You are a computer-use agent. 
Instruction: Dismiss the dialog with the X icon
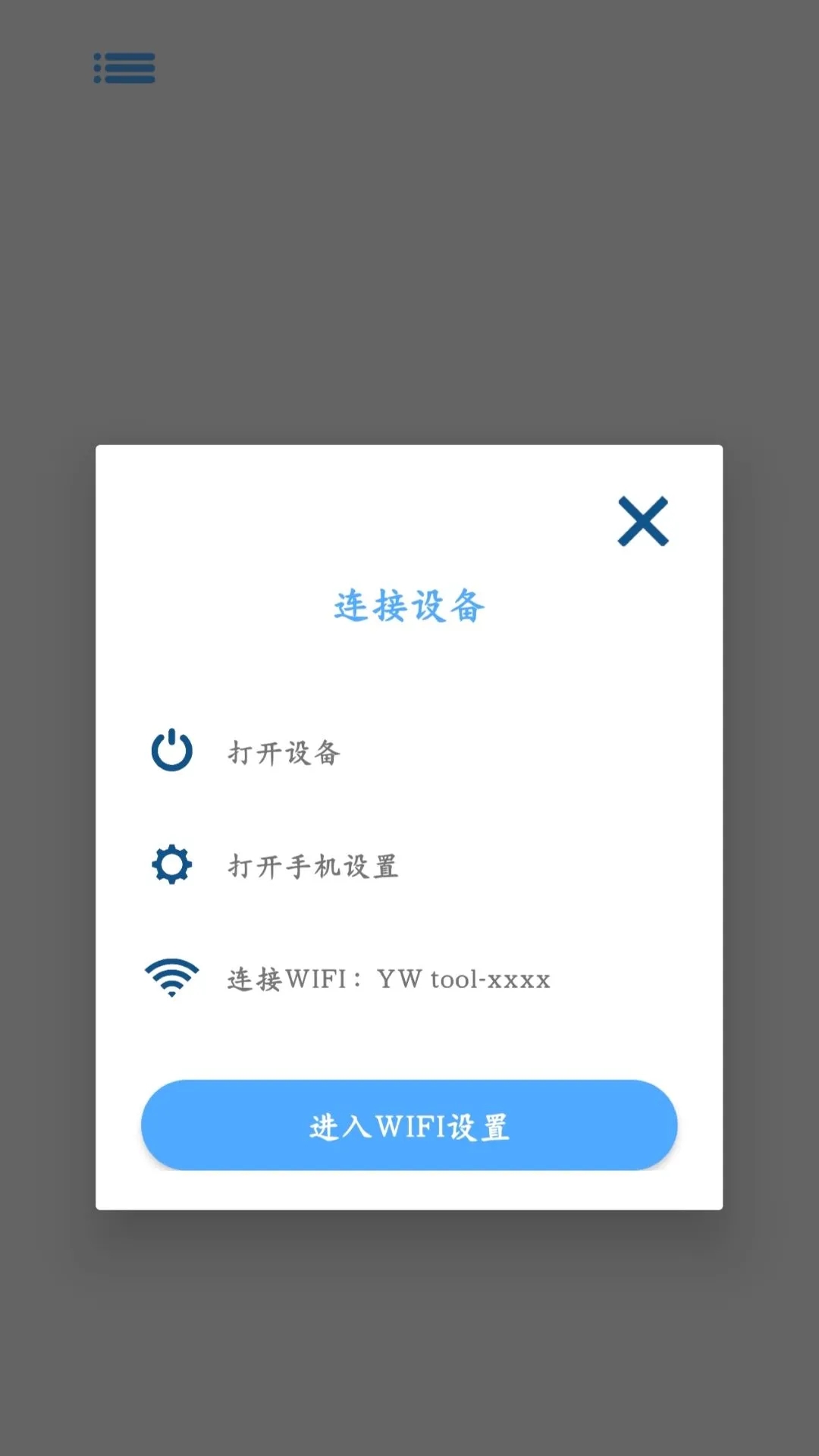[643, 520]
